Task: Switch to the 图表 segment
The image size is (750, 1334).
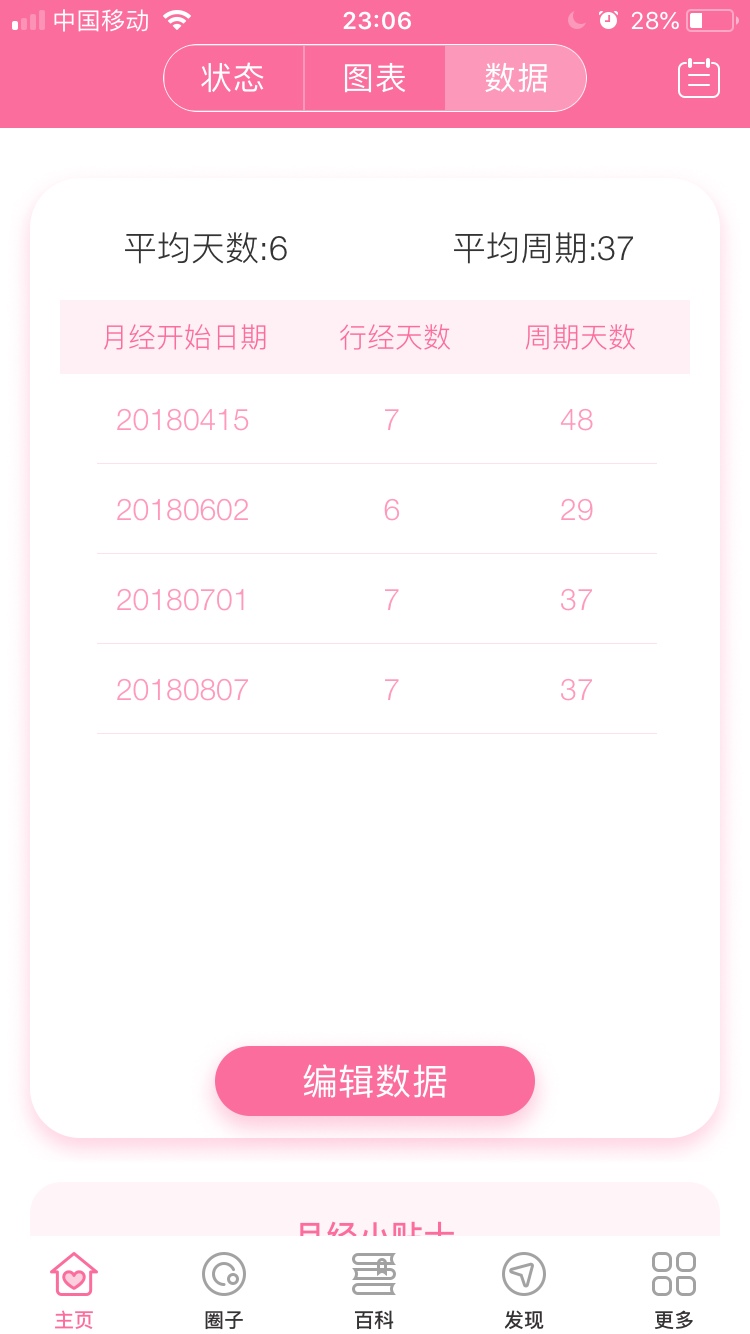Action: pyautogui.click(x=375, y=78)
